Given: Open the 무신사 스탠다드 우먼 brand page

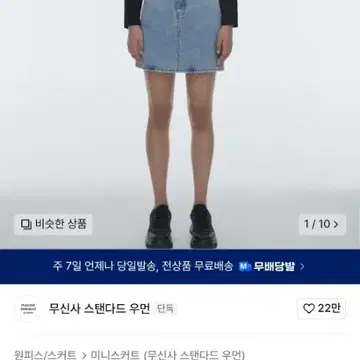Looking at the screenshot, I should pos(99,308).
